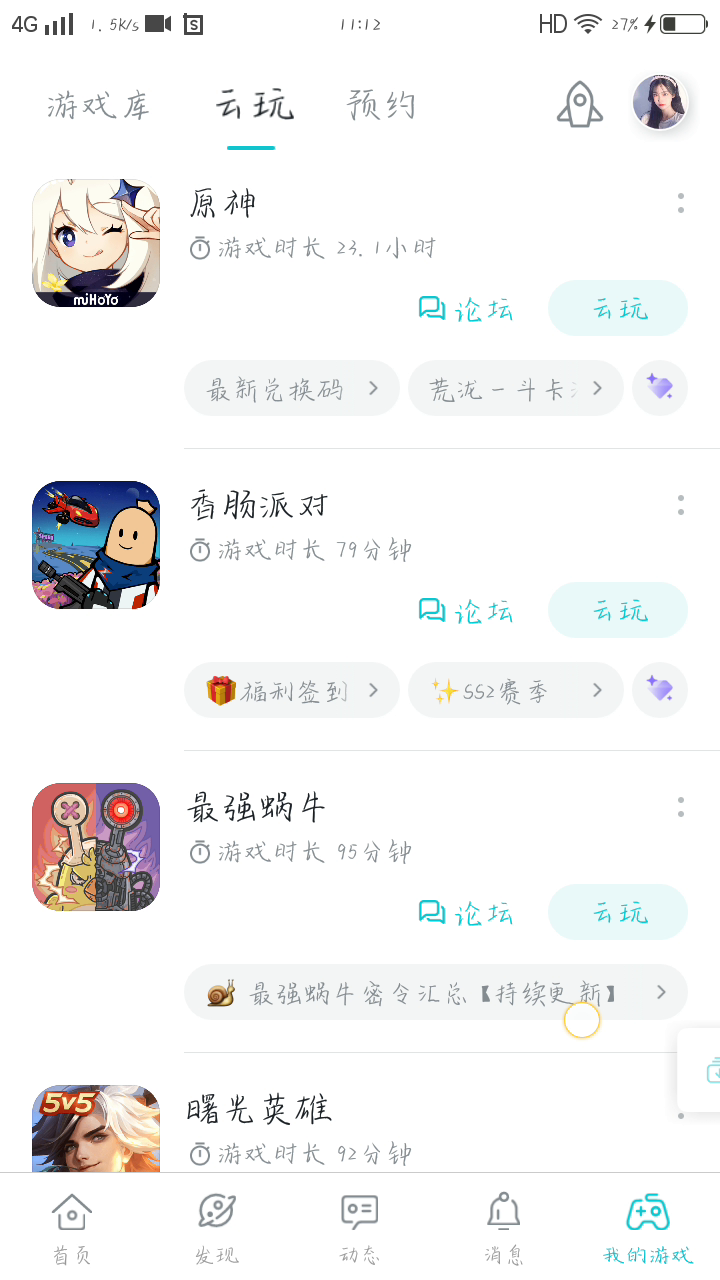This screenshot has width=720, height=1280.
Task: Open the profile avatar
Action: click(660, 103)
